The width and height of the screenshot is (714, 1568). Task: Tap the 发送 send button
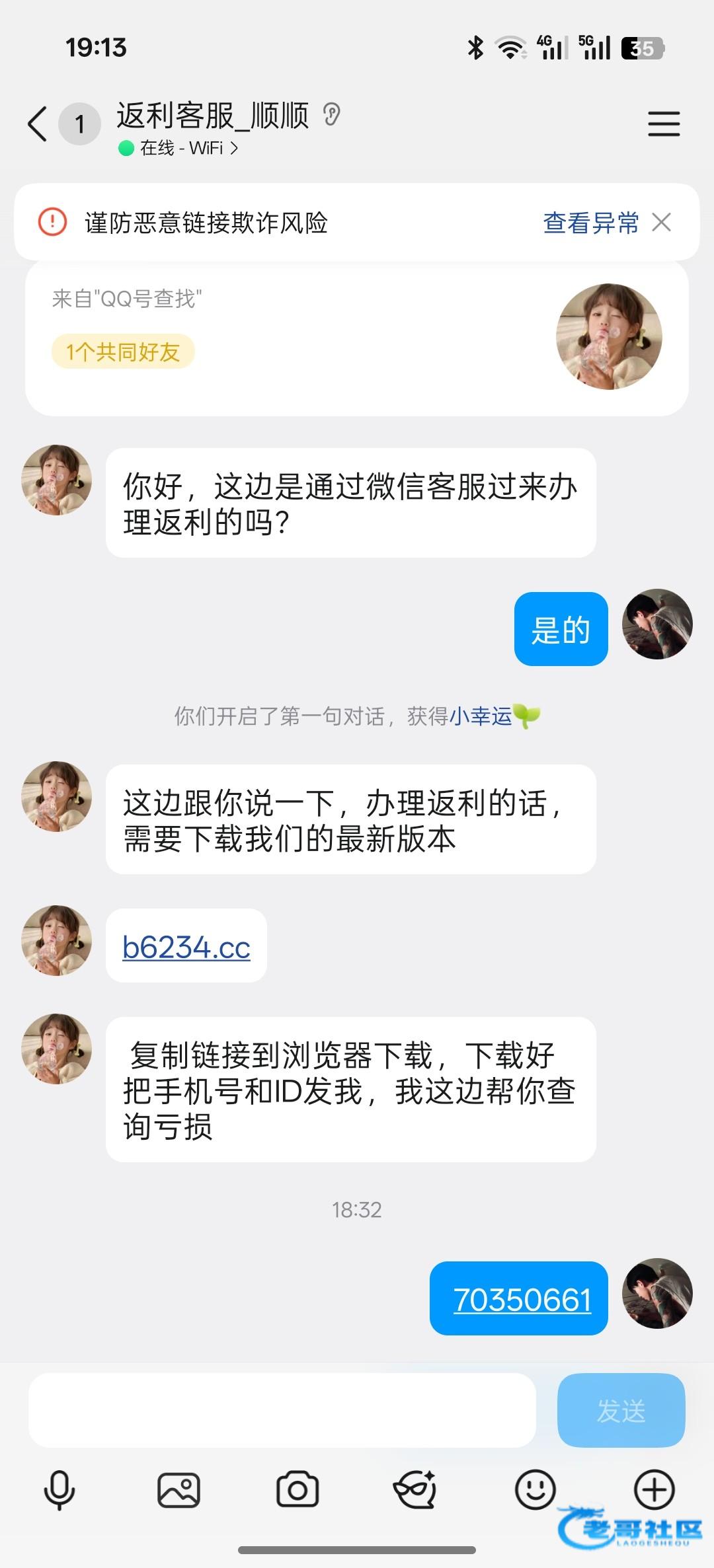pos(621,1411)
